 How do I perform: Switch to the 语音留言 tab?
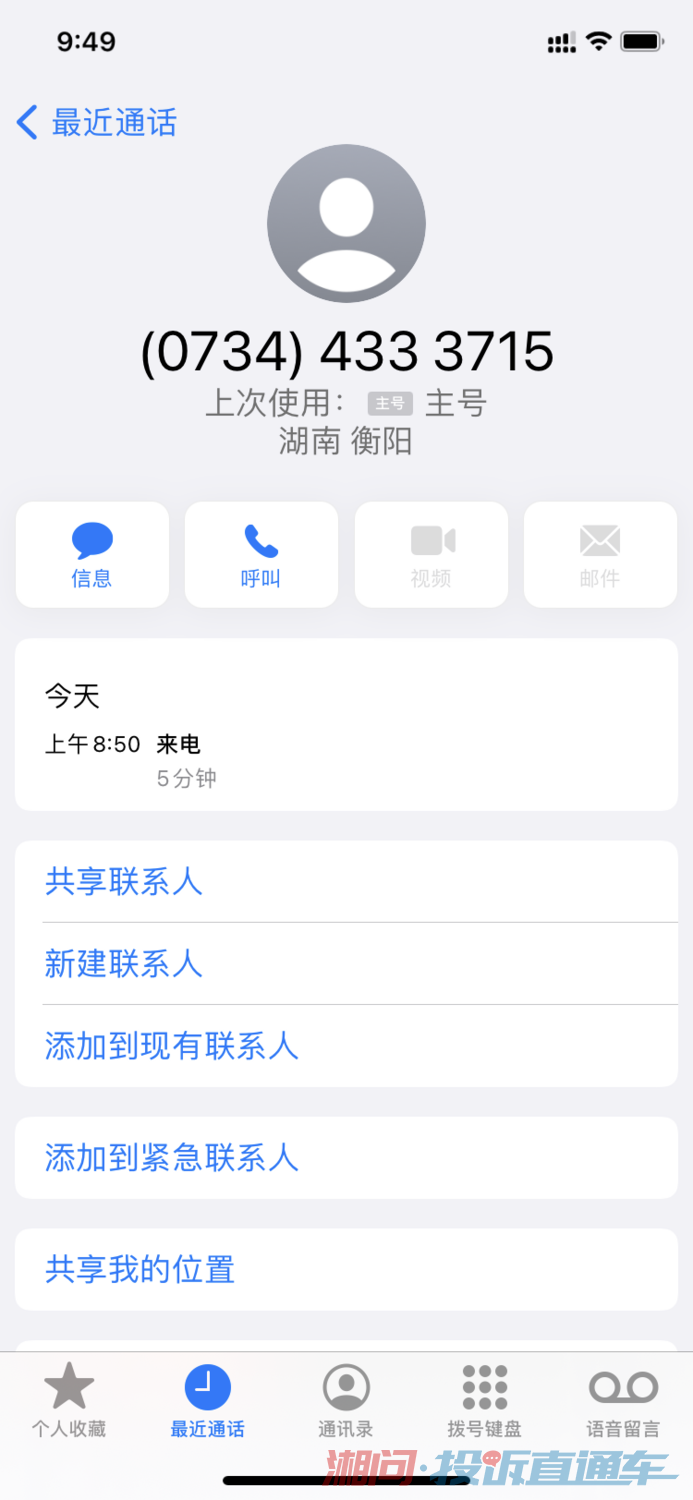[623, 1401]
